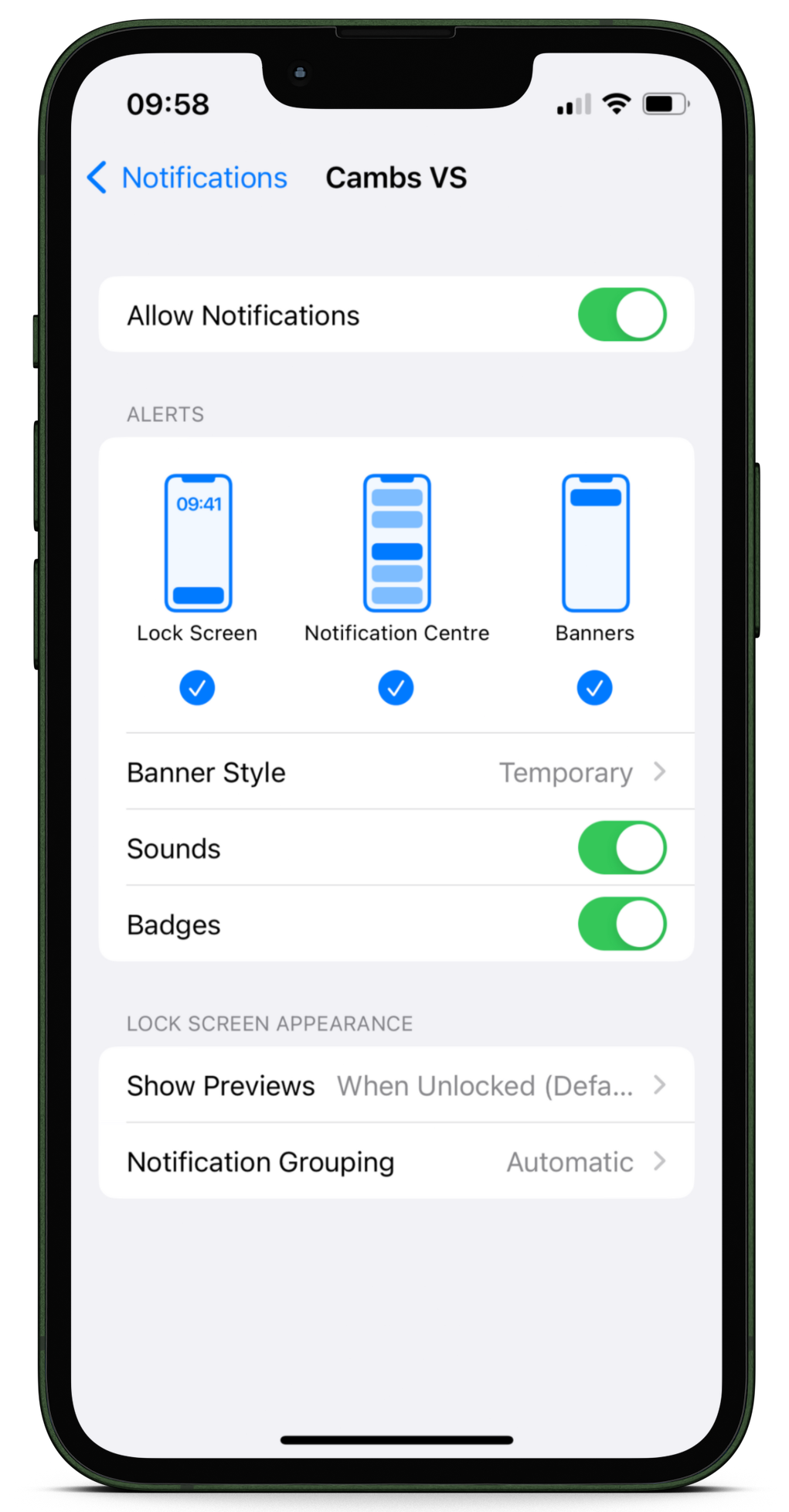Open Notification Grouping setting

(396, 1161)
